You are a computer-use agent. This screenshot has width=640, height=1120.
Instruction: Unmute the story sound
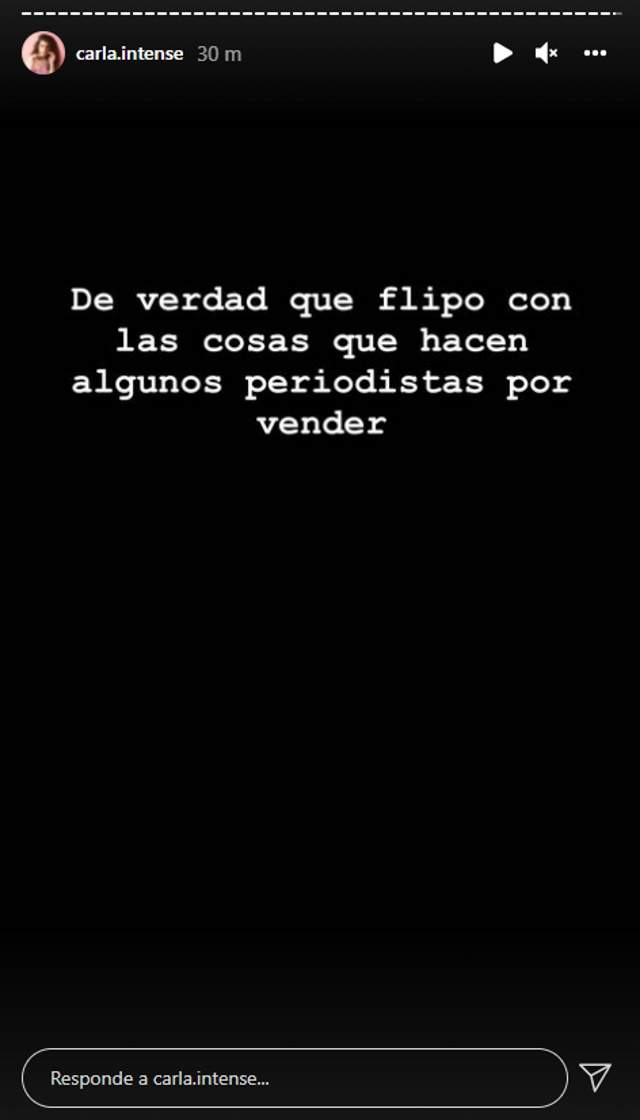tap(546, 53)
